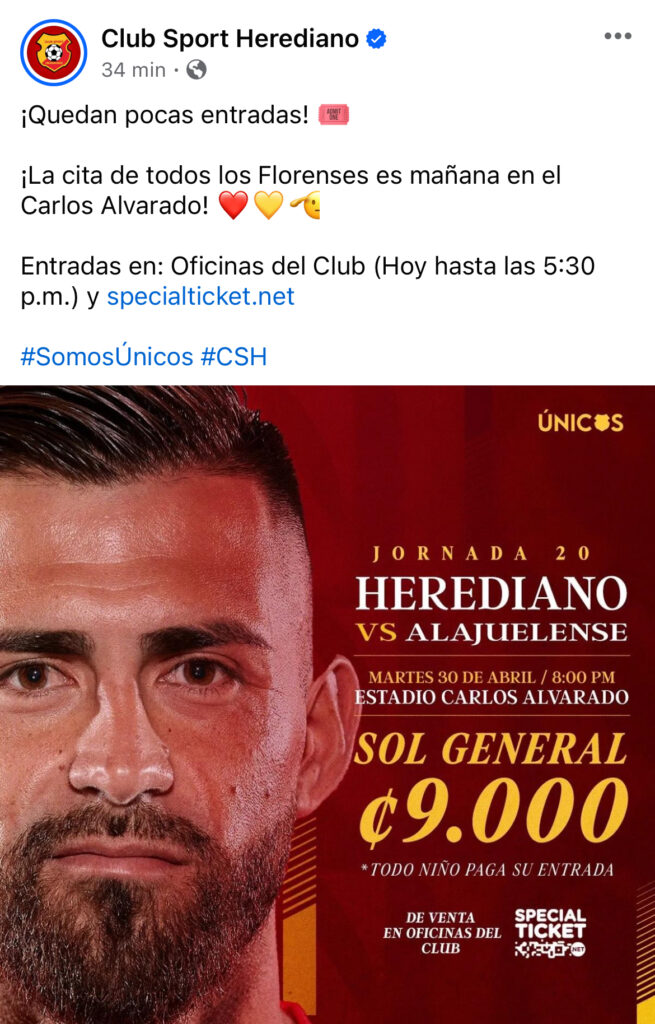Tap the 34 min post timestamp
The height and width of the screenshot is (1024, 655).
133,70
